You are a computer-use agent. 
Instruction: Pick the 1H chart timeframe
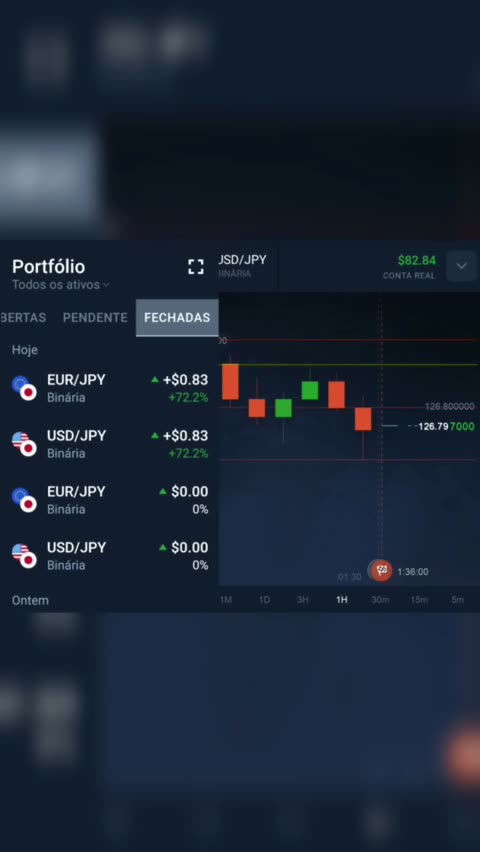pyautogui.click(x=341, y=600)
